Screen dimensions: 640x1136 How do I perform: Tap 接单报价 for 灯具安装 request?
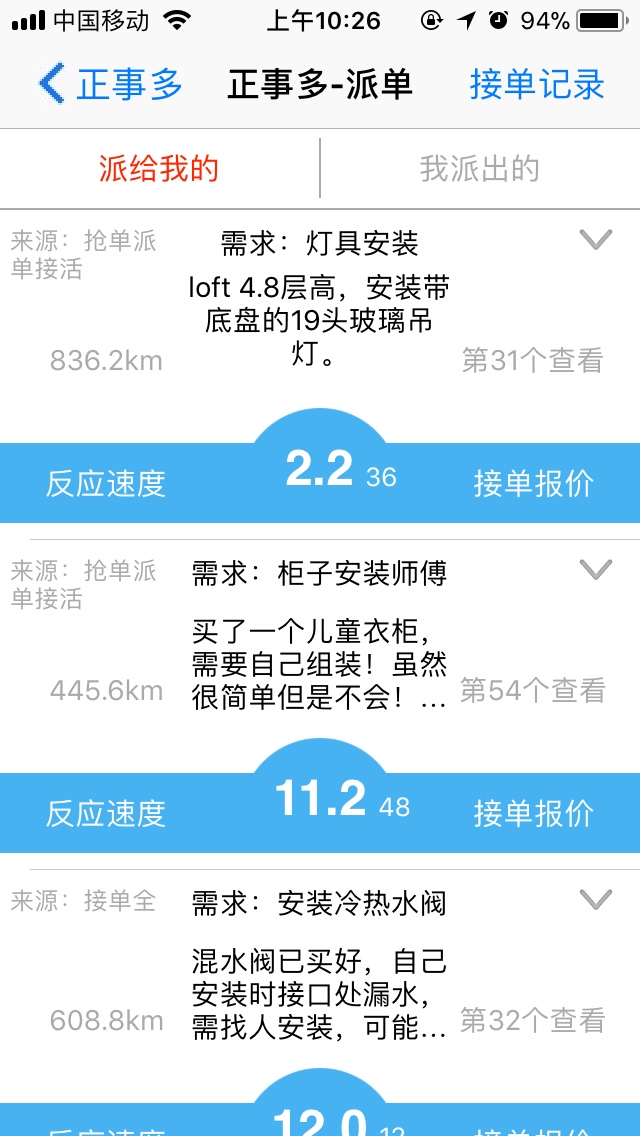pyautogui.click(x=533, y=483)
